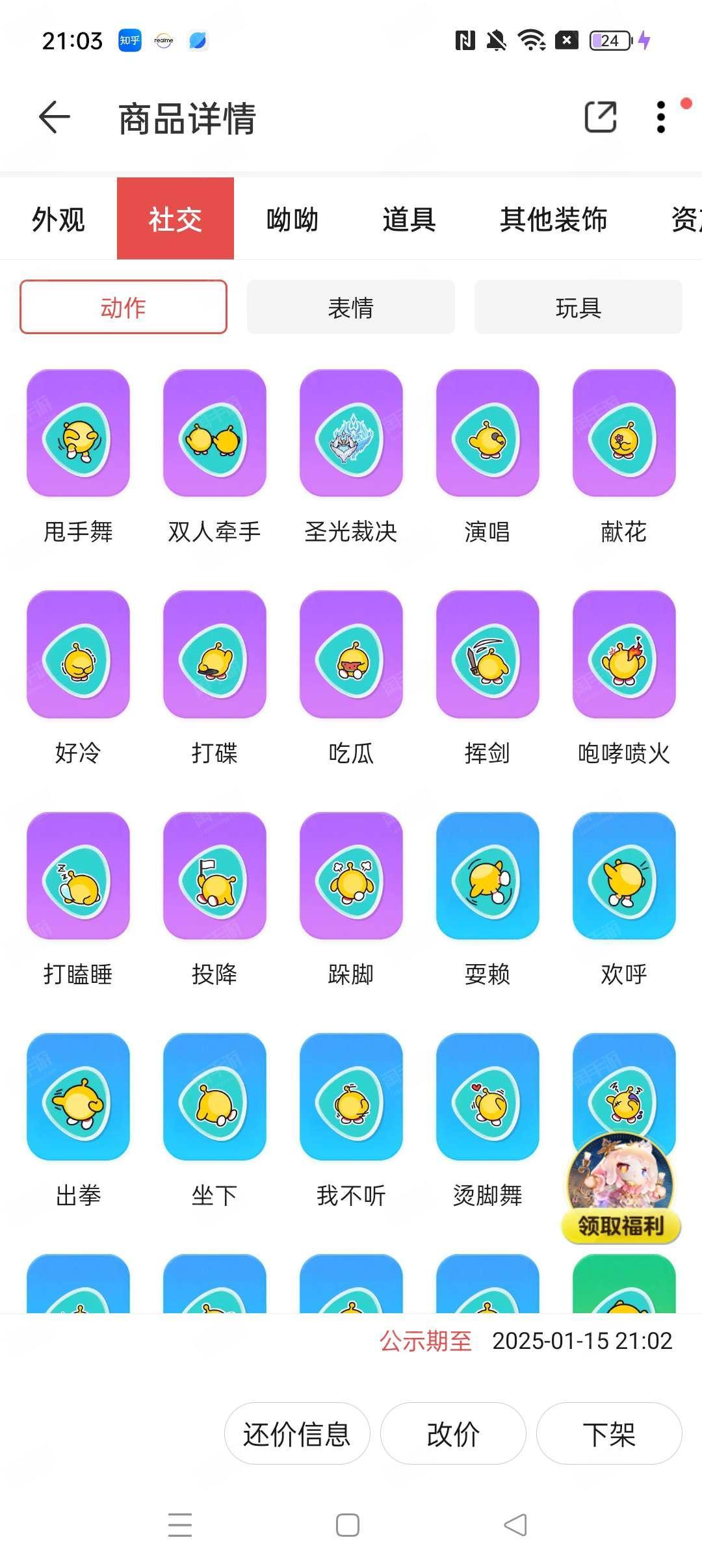Screen dimensions: 702x1568
Task: Tap 下架 to delist the product
Action: point(609,1433)
